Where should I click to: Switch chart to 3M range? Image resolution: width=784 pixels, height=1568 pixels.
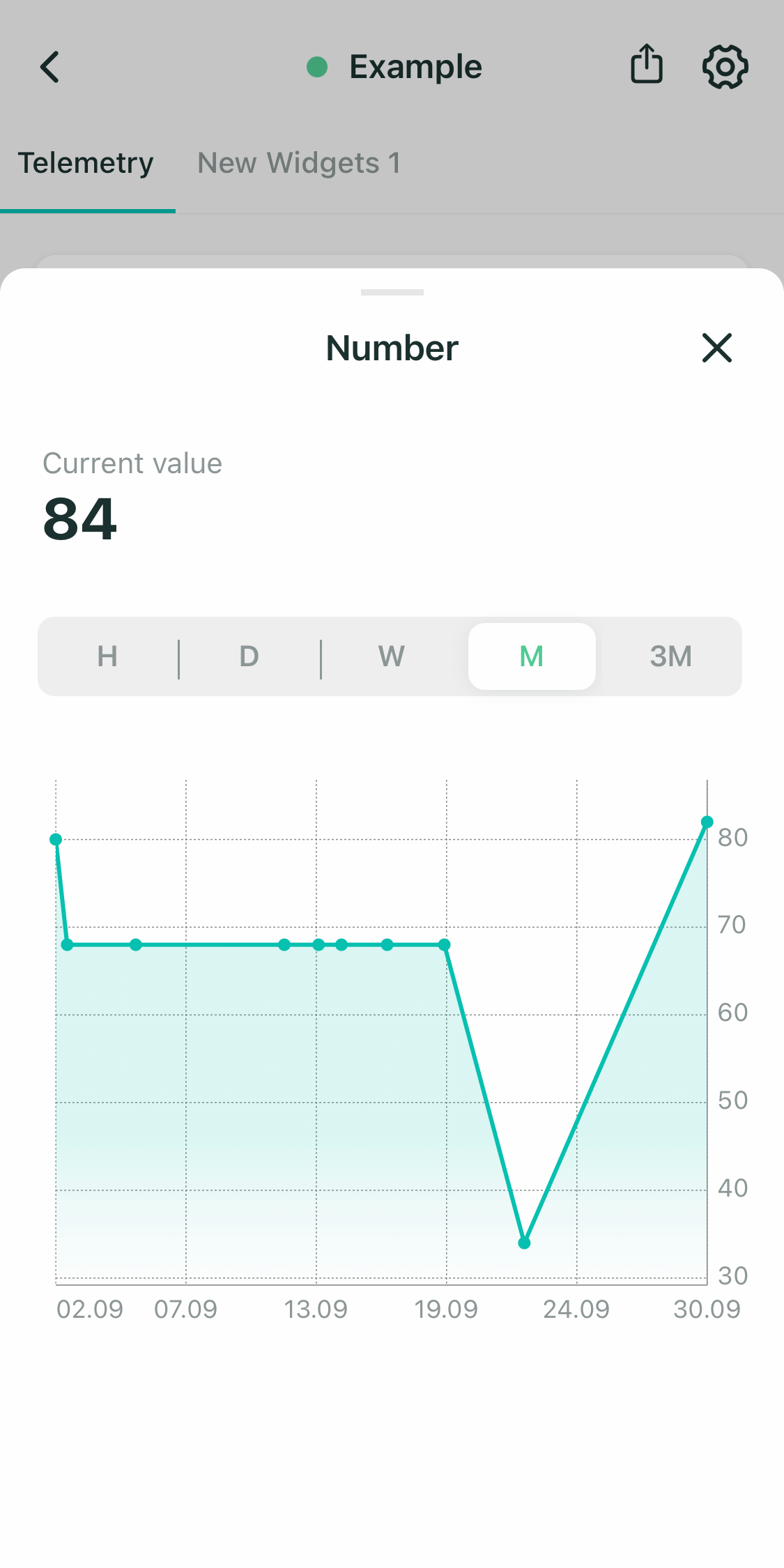click(670, 656)
